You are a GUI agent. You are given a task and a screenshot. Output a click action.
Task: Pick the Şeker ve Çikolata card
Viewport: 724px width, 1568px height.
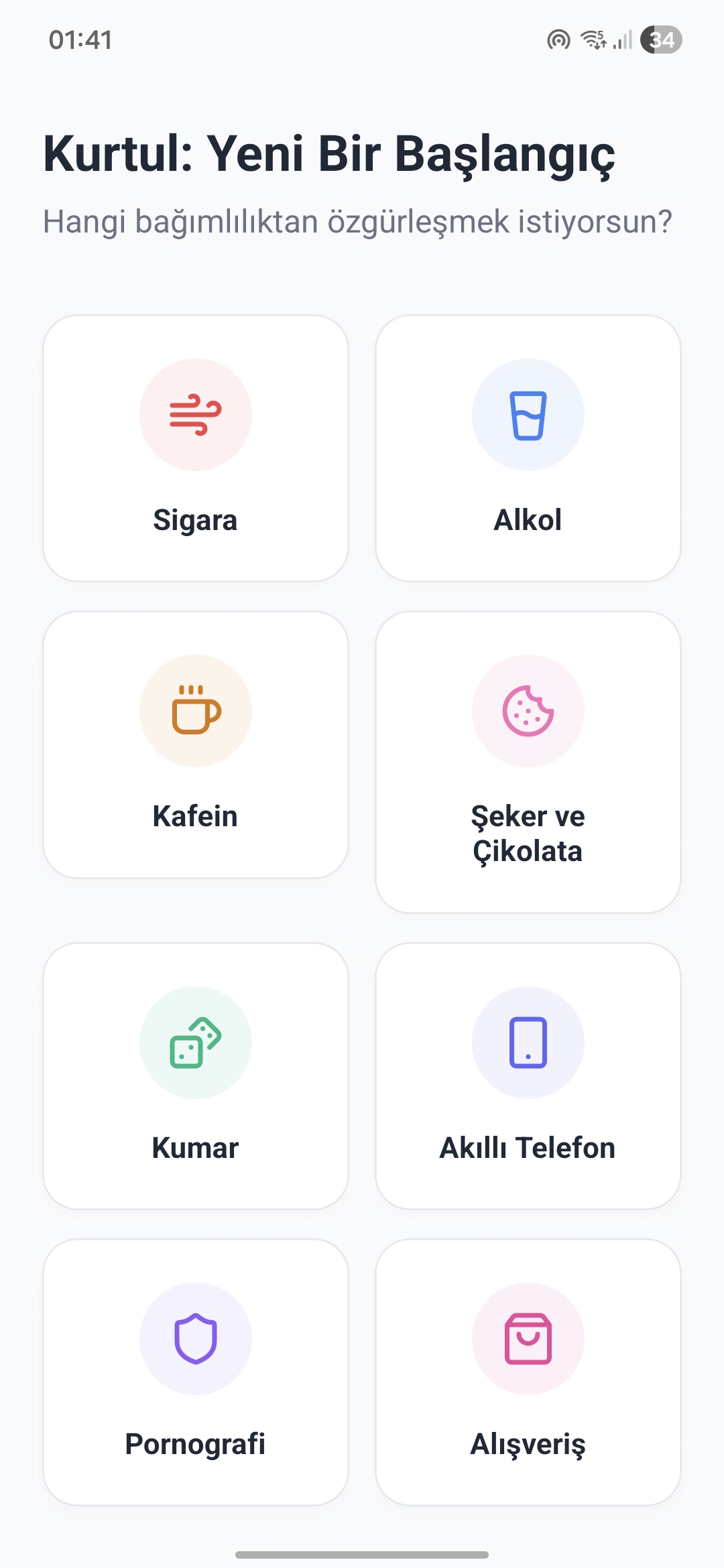(x=528, y=762)
